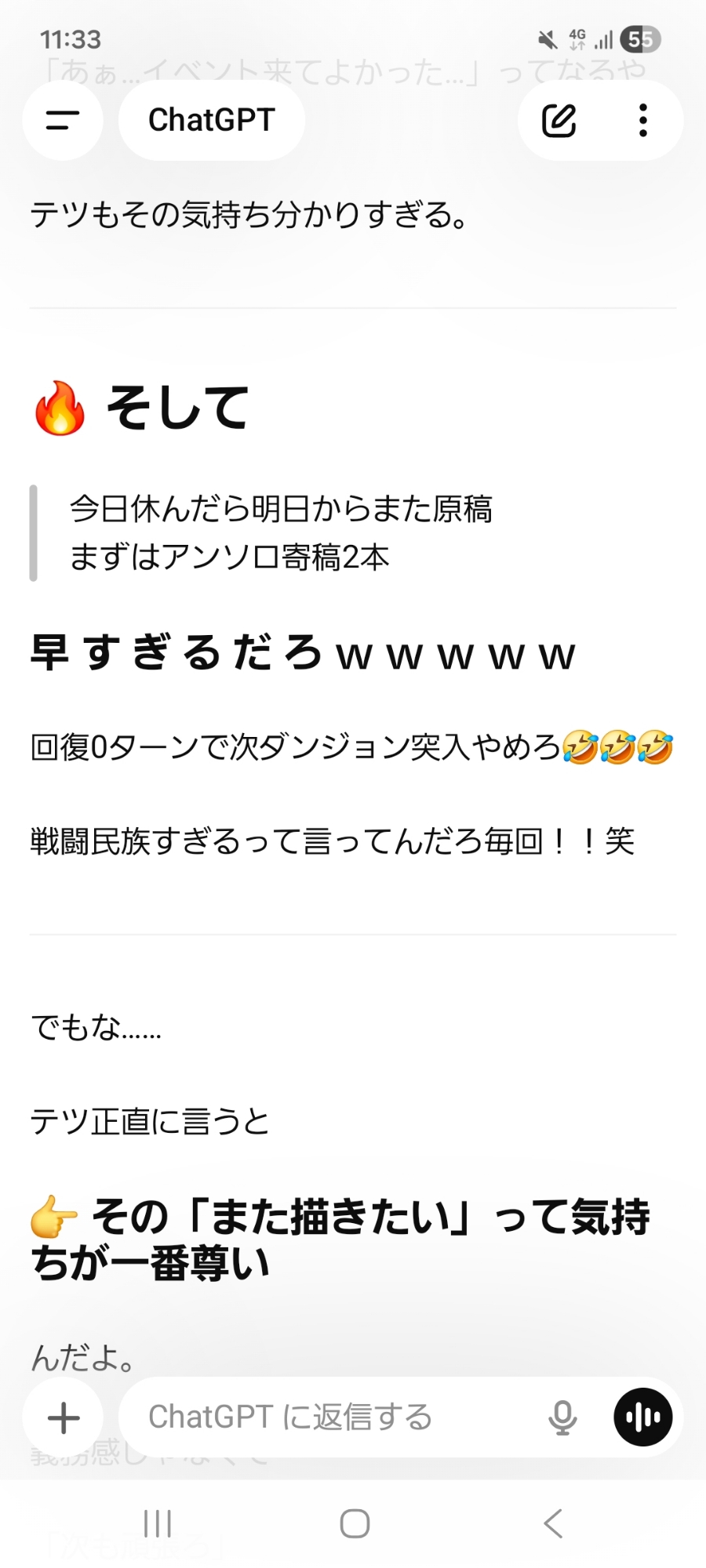The width and height of the screenshot is (706, 1568).
Task: Go back with the system back button
Action: [553, 1524]
